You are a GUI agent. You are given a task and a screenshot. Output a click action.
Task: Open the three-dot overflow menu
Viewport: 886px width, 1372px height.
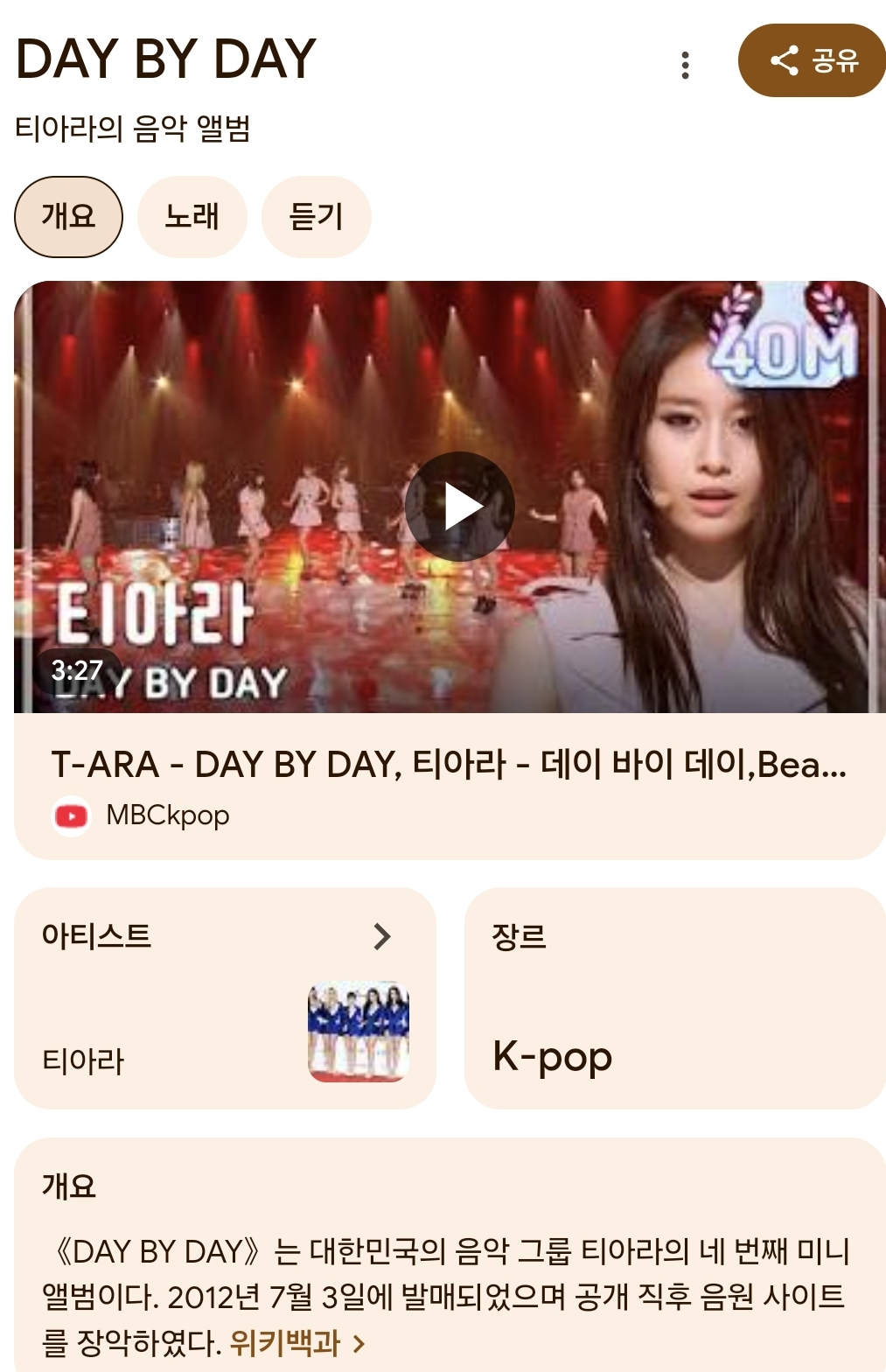click(685, 65)
